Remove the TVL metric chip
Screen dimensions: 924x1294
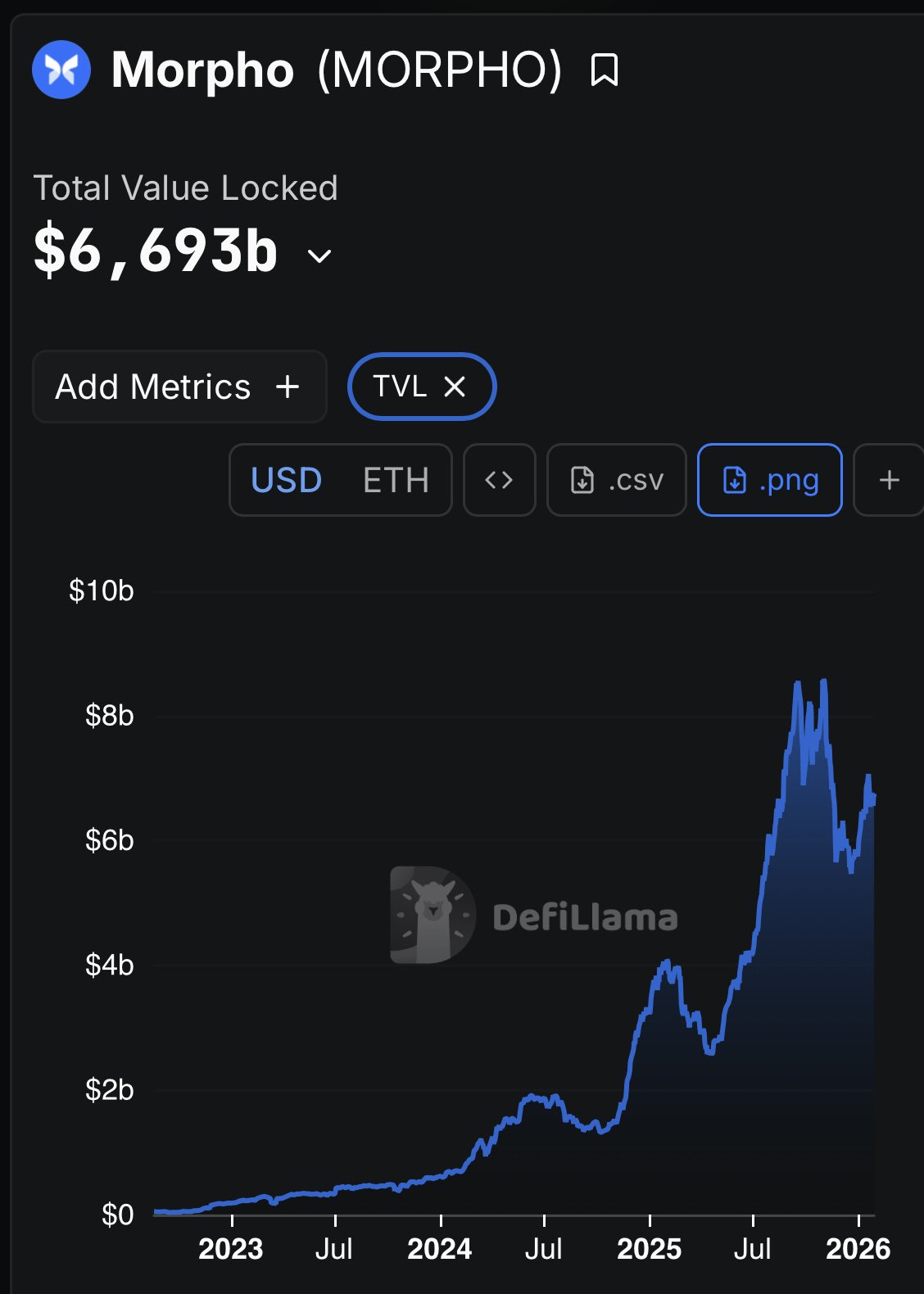(455, 387)
